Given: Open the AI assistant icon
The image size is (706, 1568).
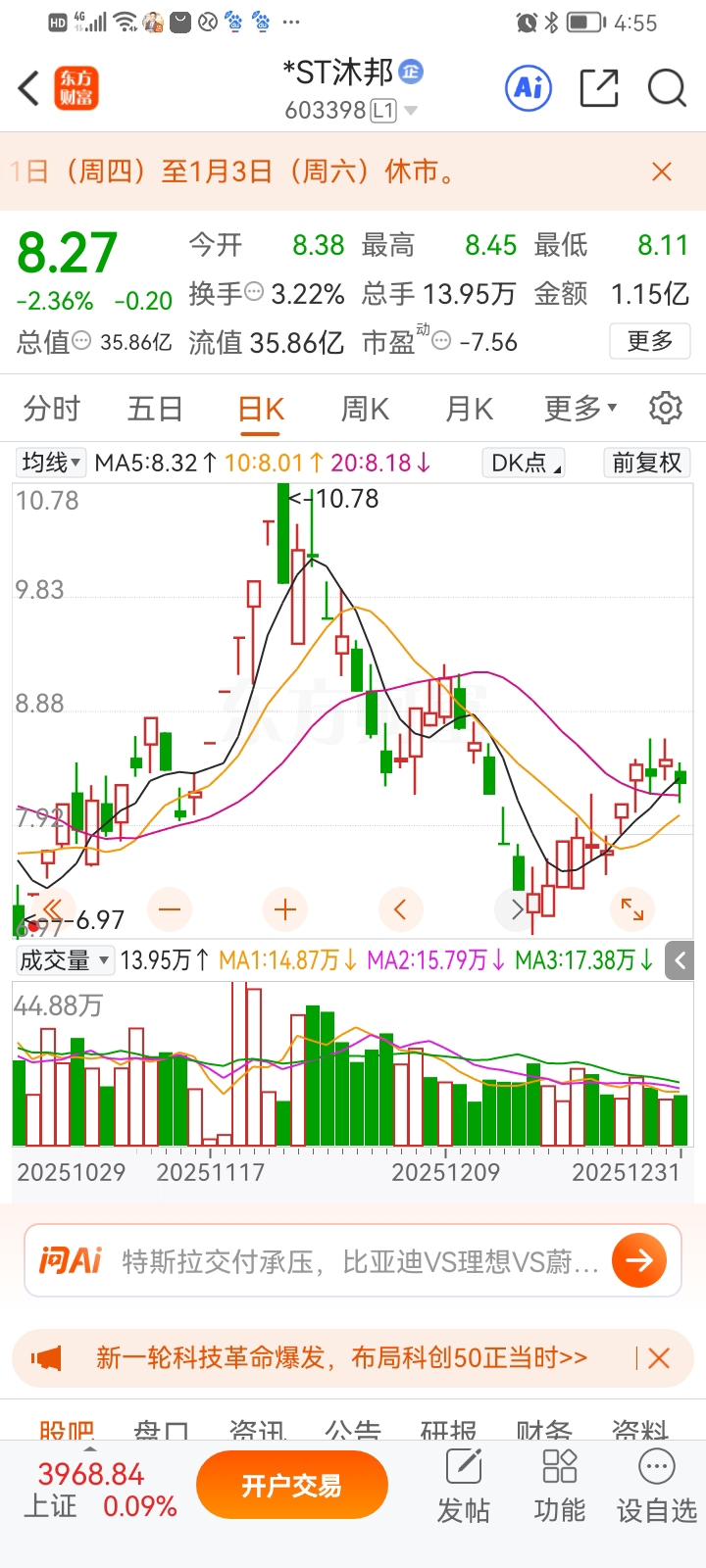Looking at the screenshot, I should point(529,87).
